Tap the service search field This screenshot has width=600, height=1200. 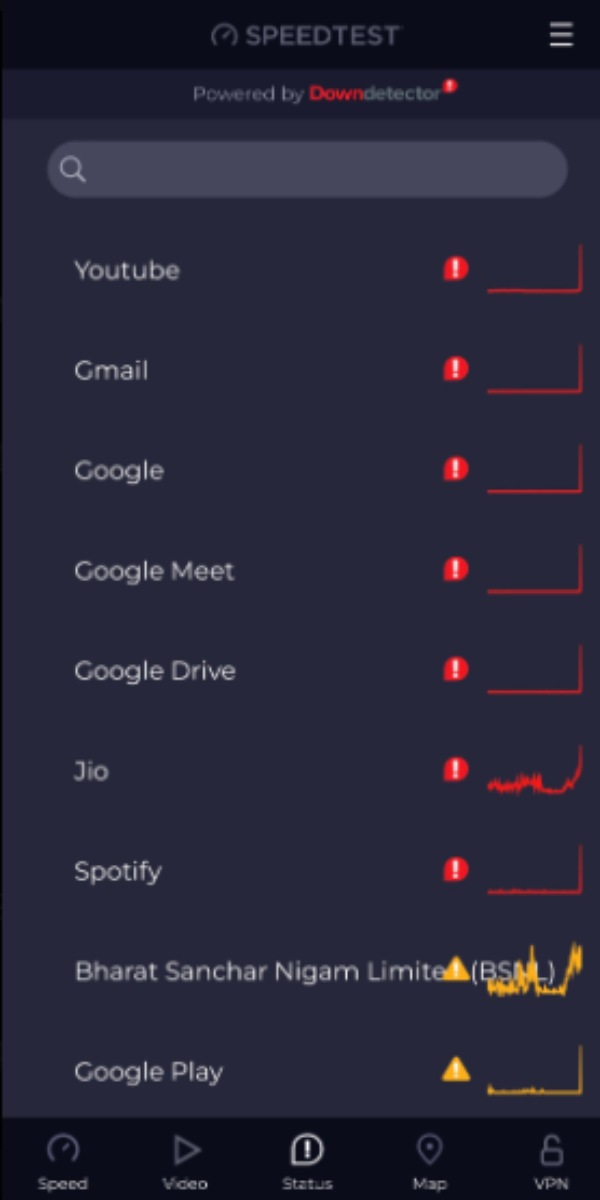pyautogui.click(x=308, y=170)
